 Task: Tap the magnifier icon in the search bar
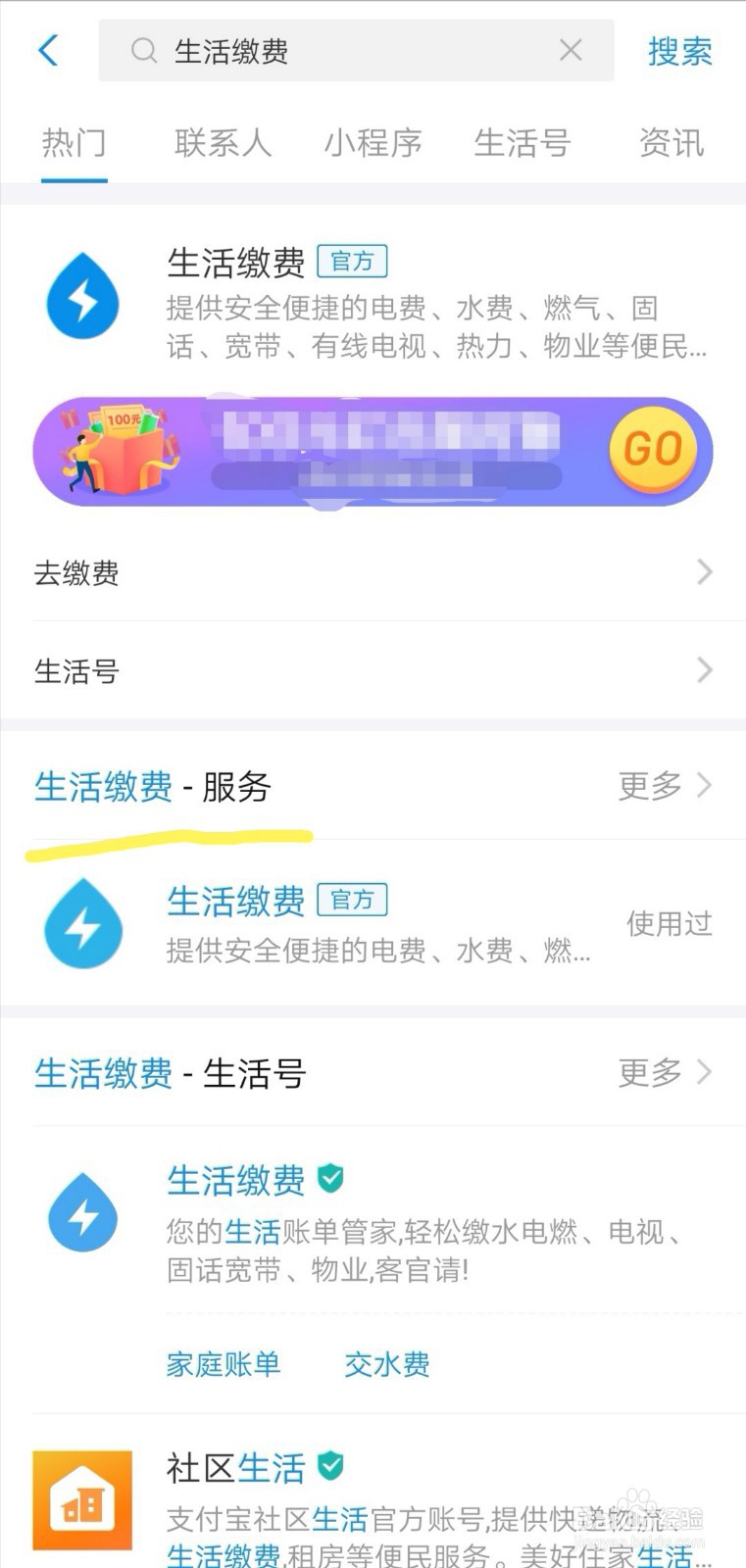[143, 50]
